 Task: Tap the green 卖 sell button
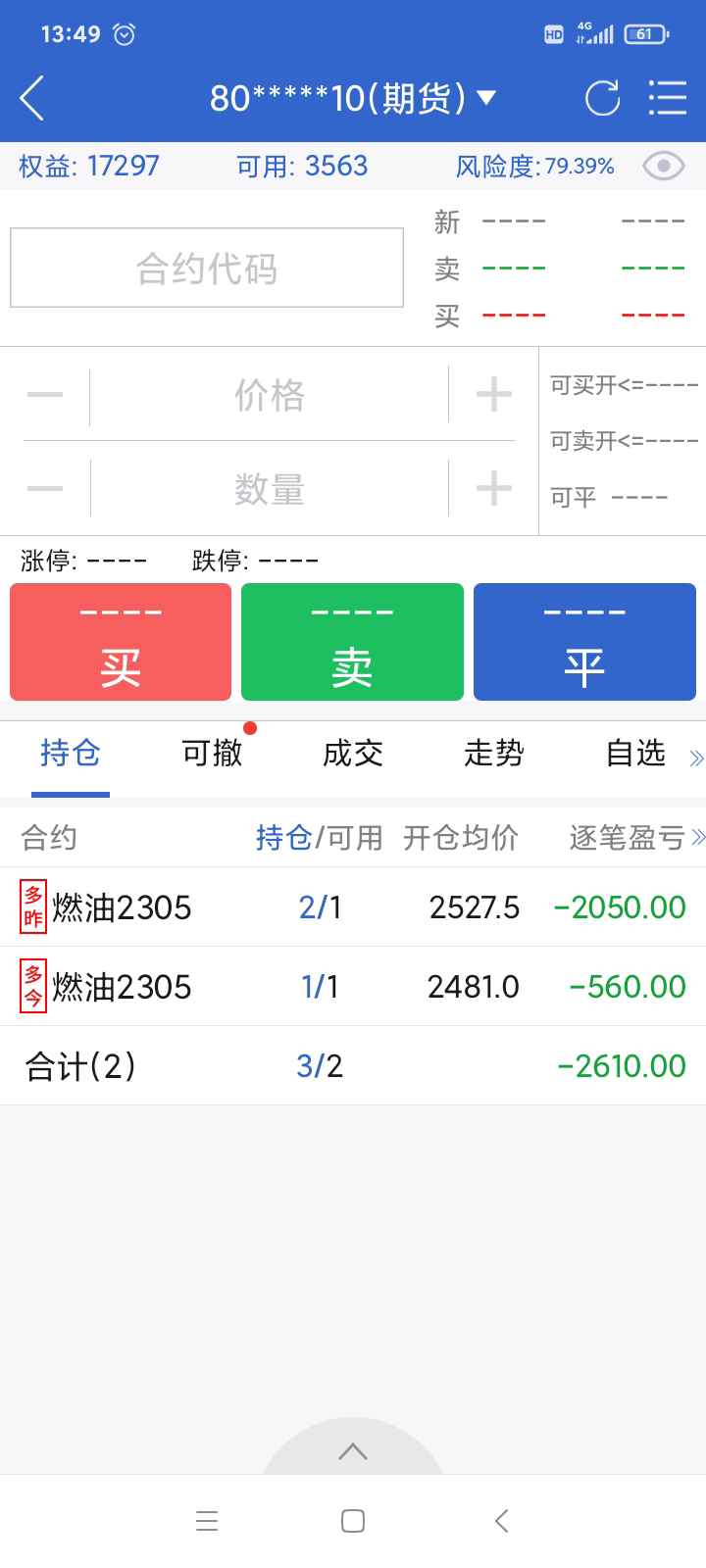tap(352, 642)
